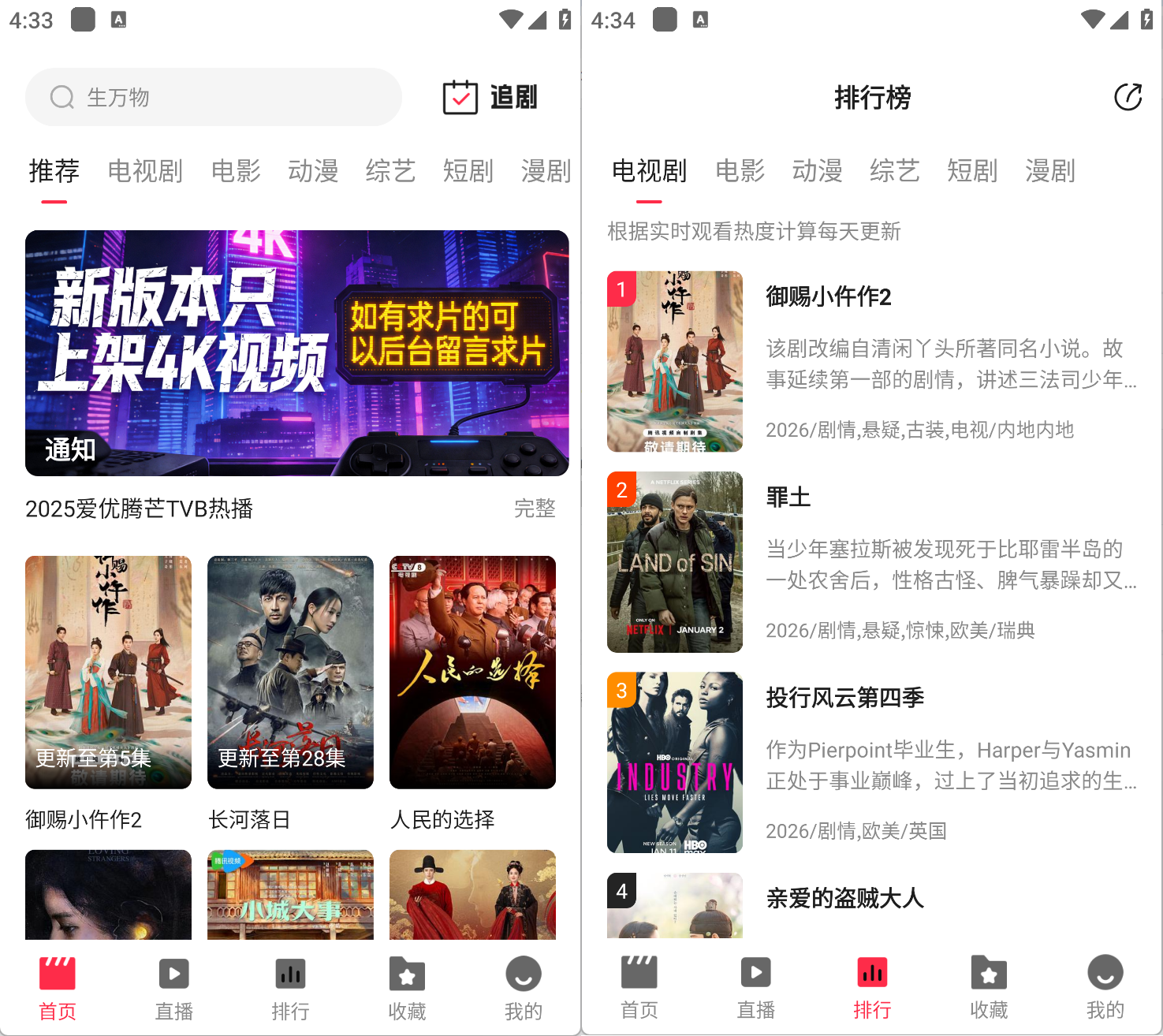Switch to 电影 on the 排行榜 page
The height and width of the screenshot is (1036, 1163).
tap(740, 171)
